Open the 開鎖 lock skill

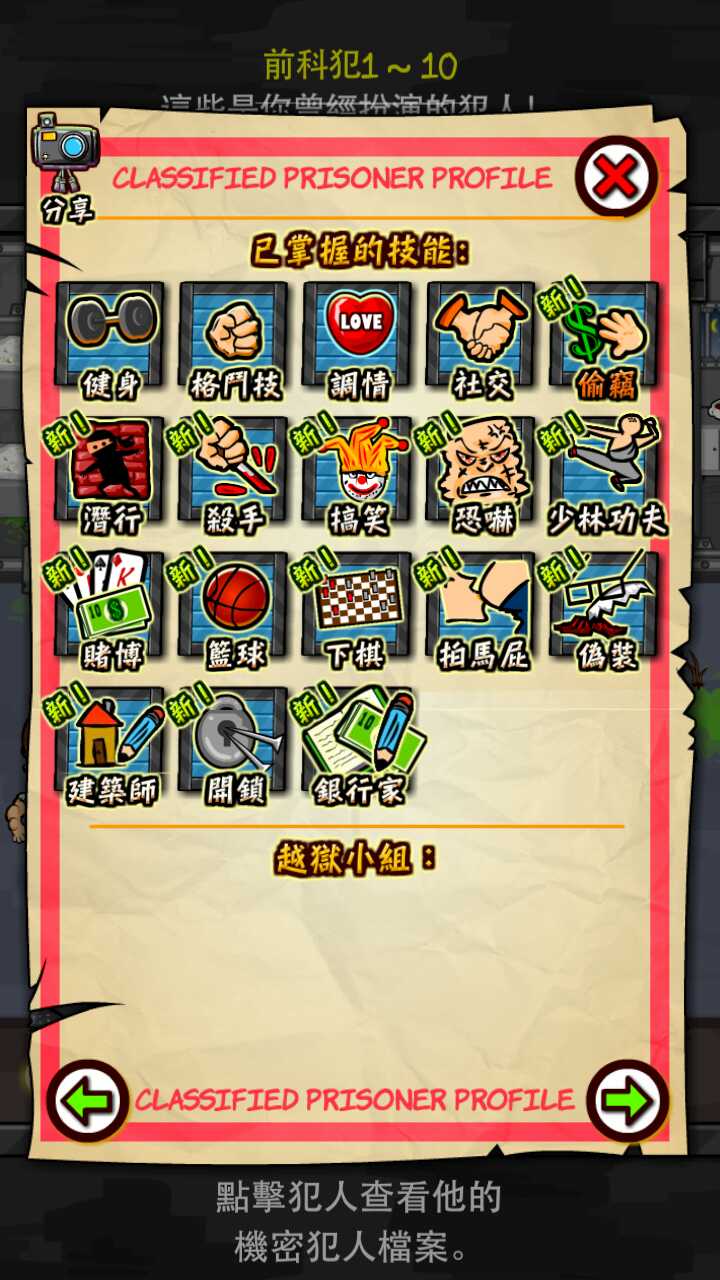(x=234, y=742)
